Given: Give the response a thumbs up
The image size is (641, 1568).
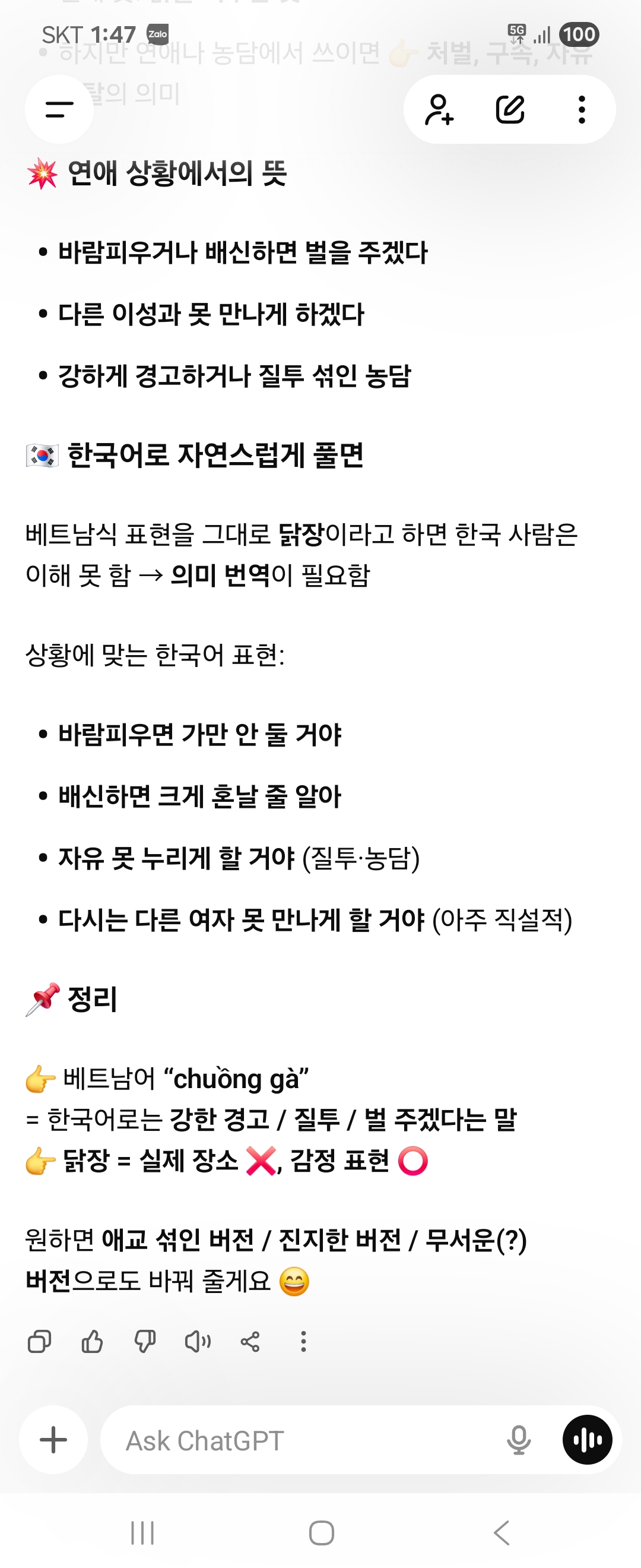Looking at the screenshot, I should coord(92,1342).
